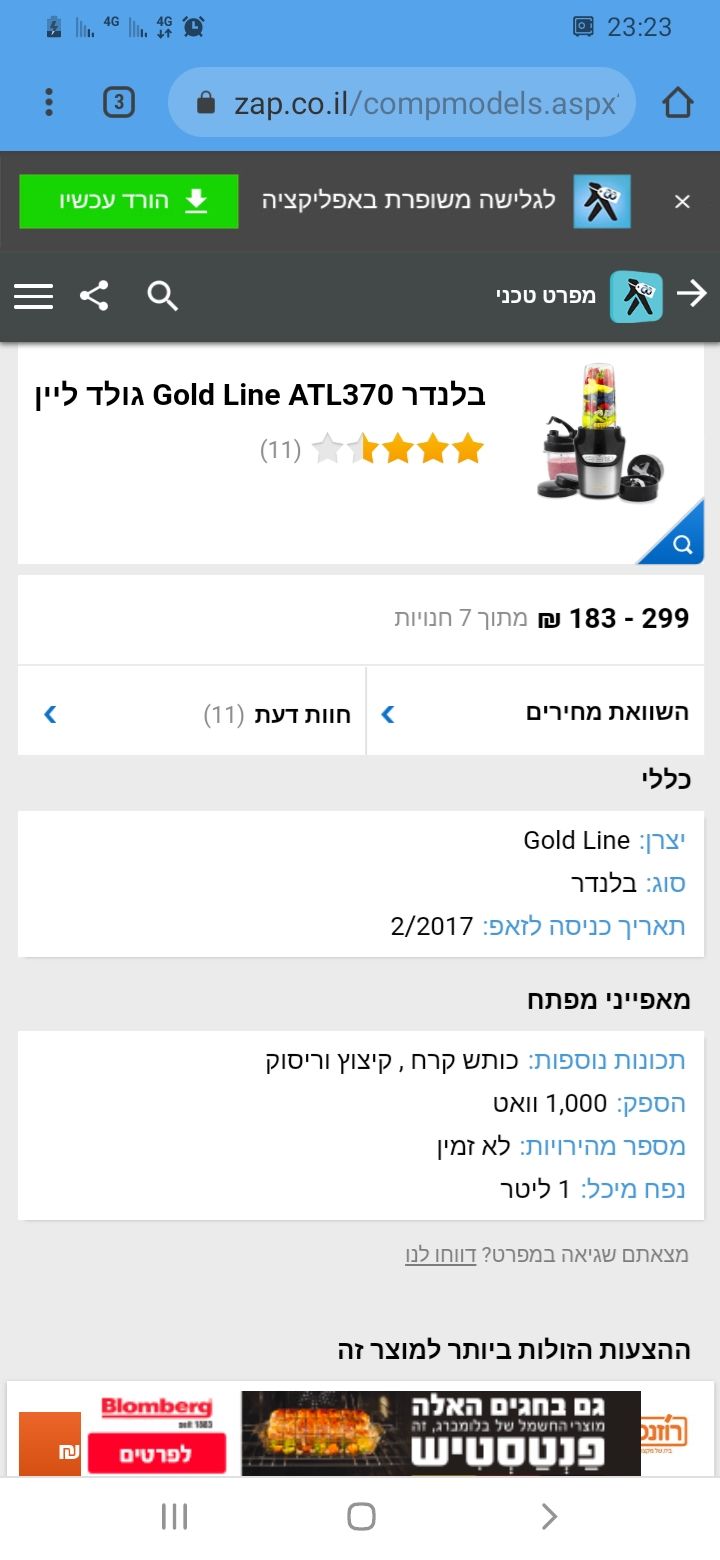The width and height of the screenshot is (720, 1560).
Task: Tap the system back button
Action: (x=548, y=1516)
